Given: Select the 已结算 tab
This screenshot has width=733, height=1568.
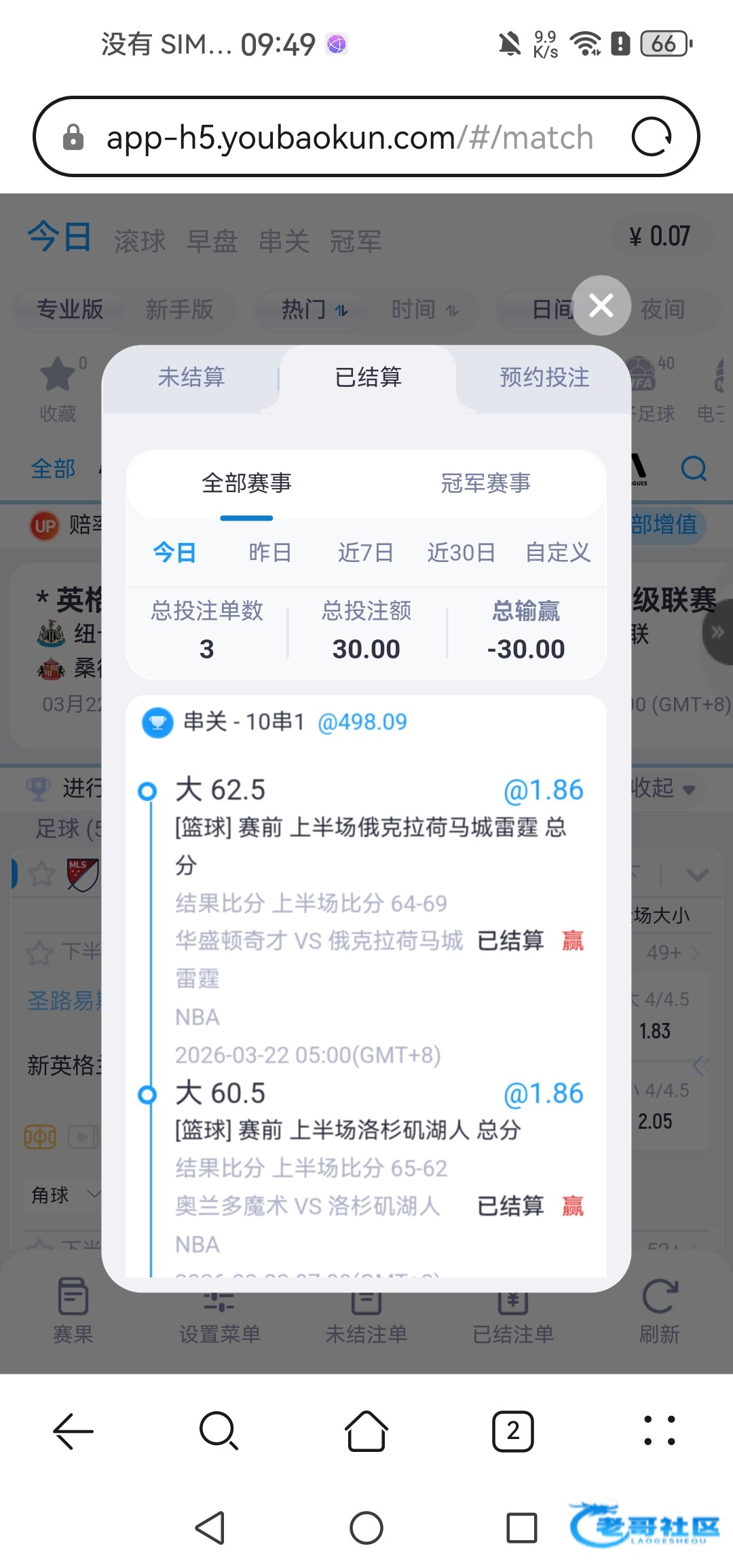Looking at the screenshot, I should [368, 377].
